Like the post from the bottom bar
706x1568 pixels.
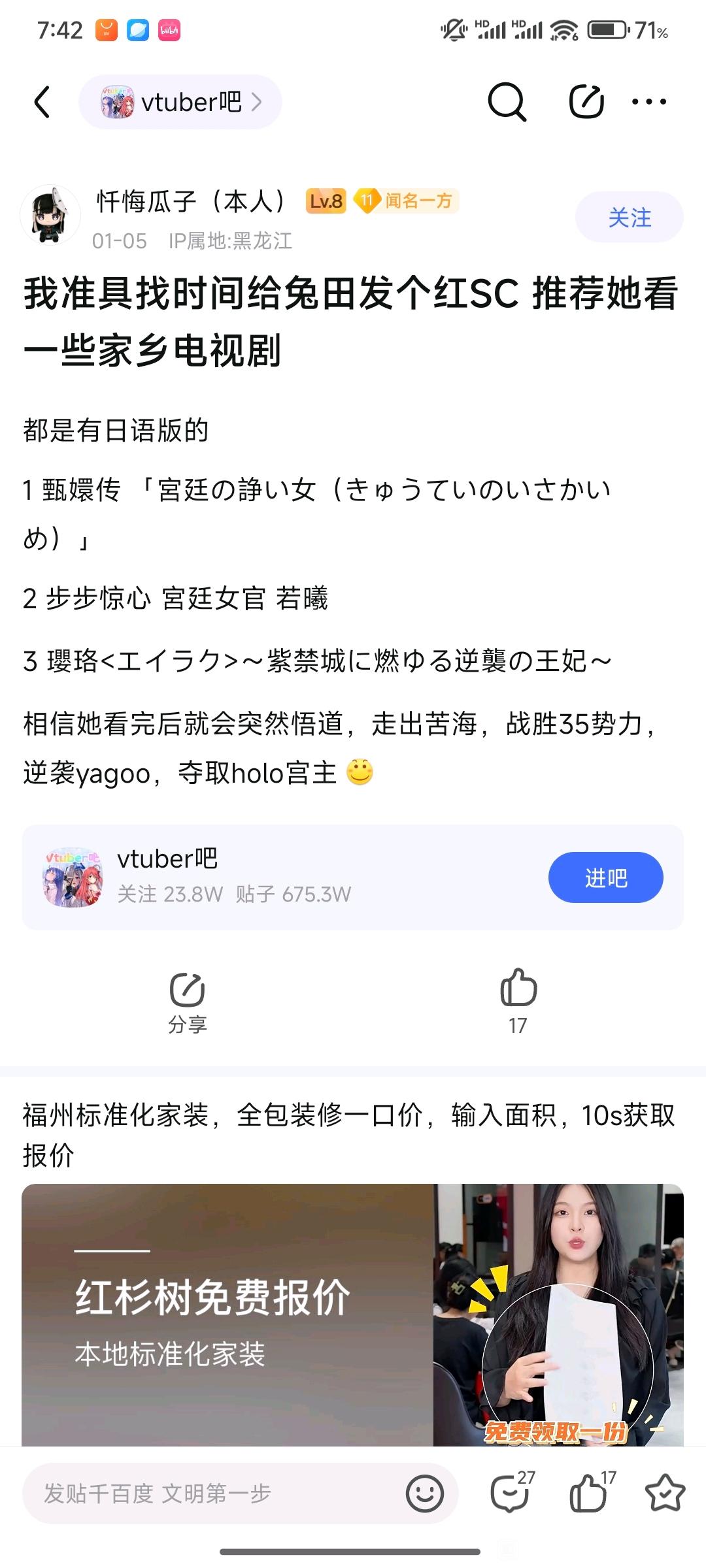590,1494
